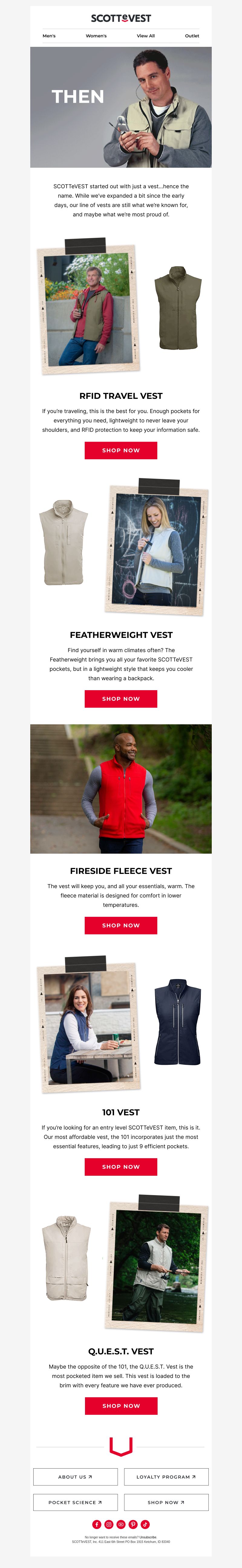Viewport: 242px width, 1568px height.
Task: Open the Loyalty Program button
Action: click(166, 1477)
